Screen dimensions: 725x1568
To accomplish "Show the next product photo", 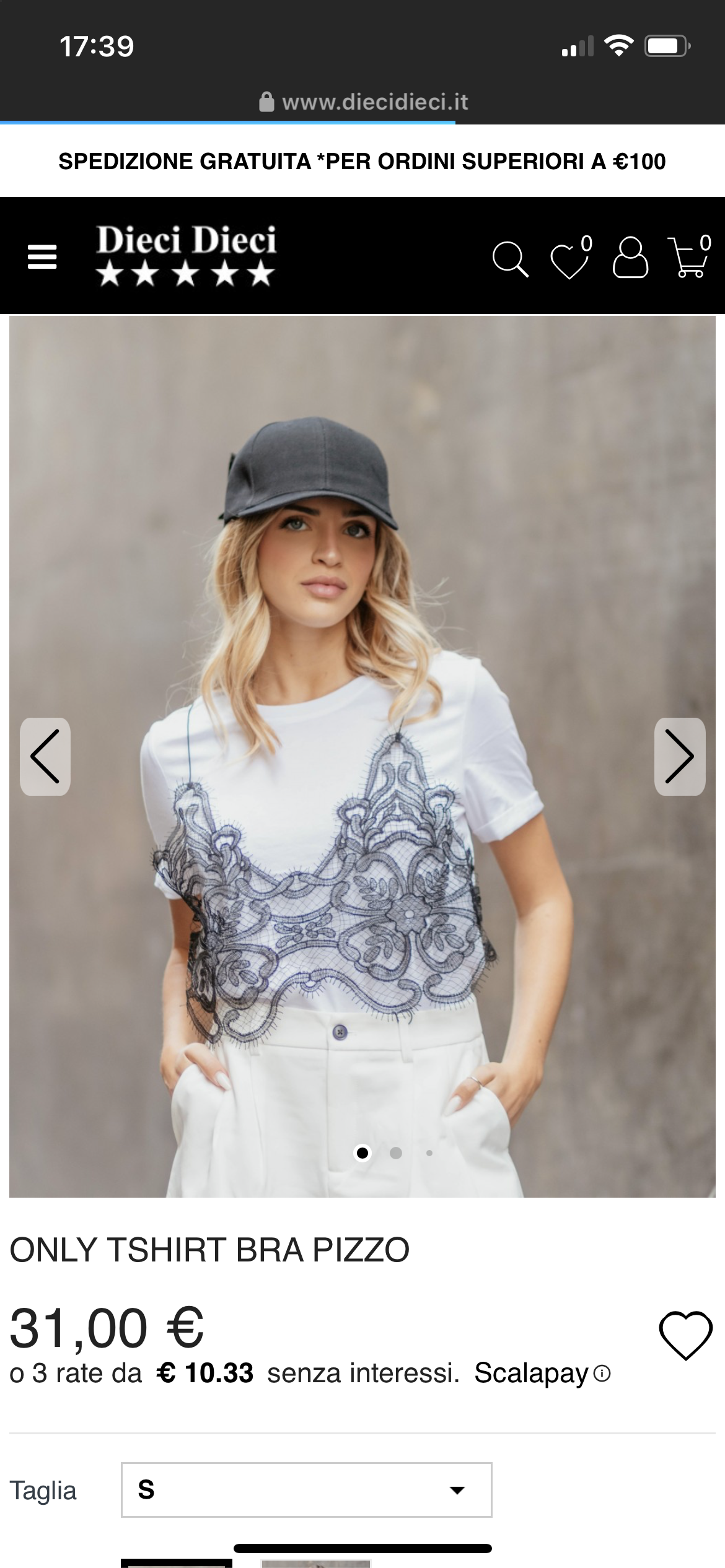I will click(x=680, y=756).
